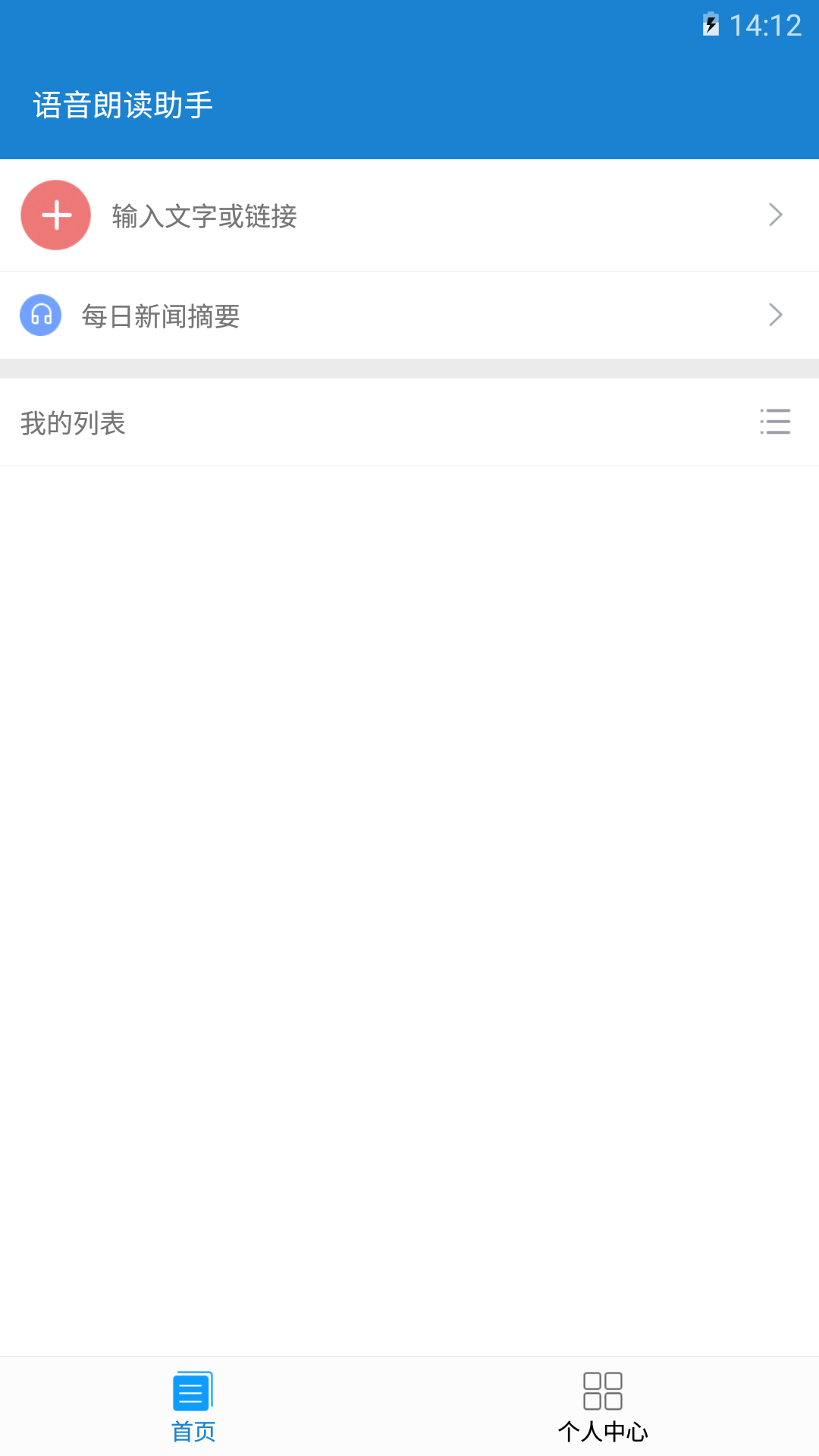819x1456 pixels.
Task: Tap the battery charging indicator
Action: click(x=711, y=24)
